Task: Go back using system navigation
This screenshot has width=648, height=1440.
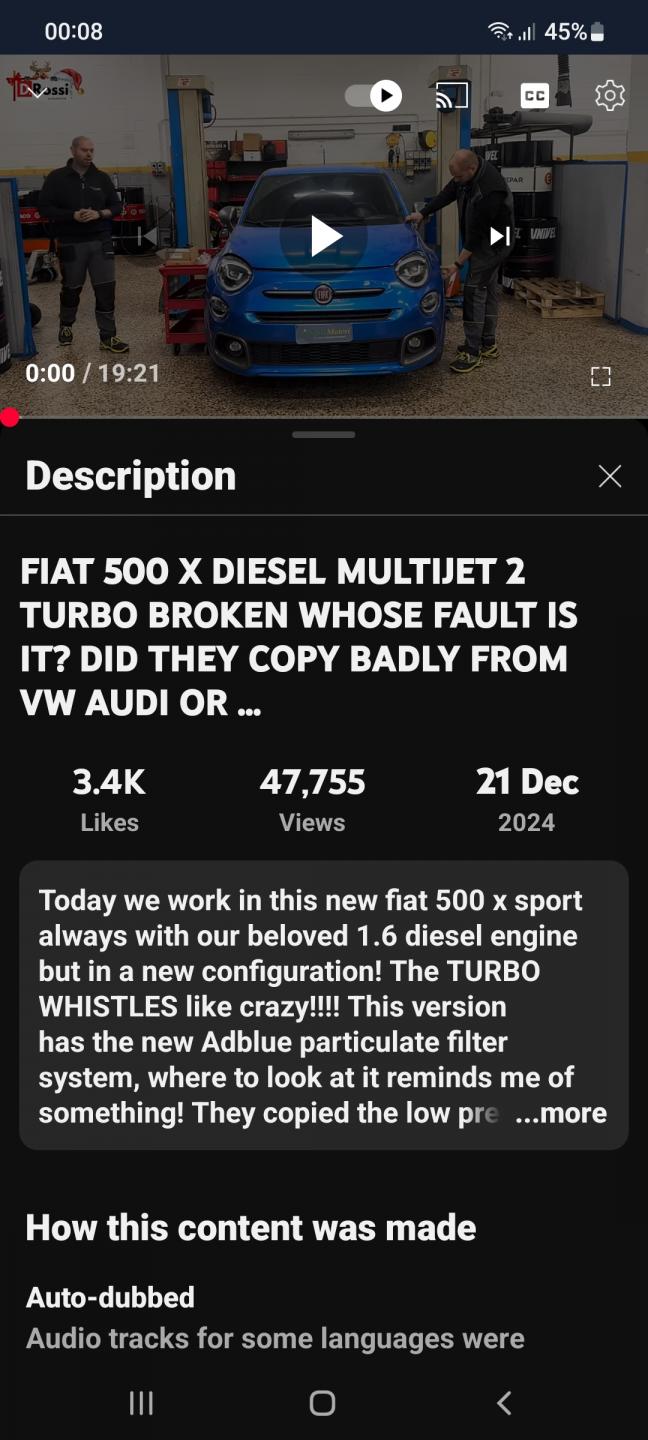Action: tap(504, 1403)
